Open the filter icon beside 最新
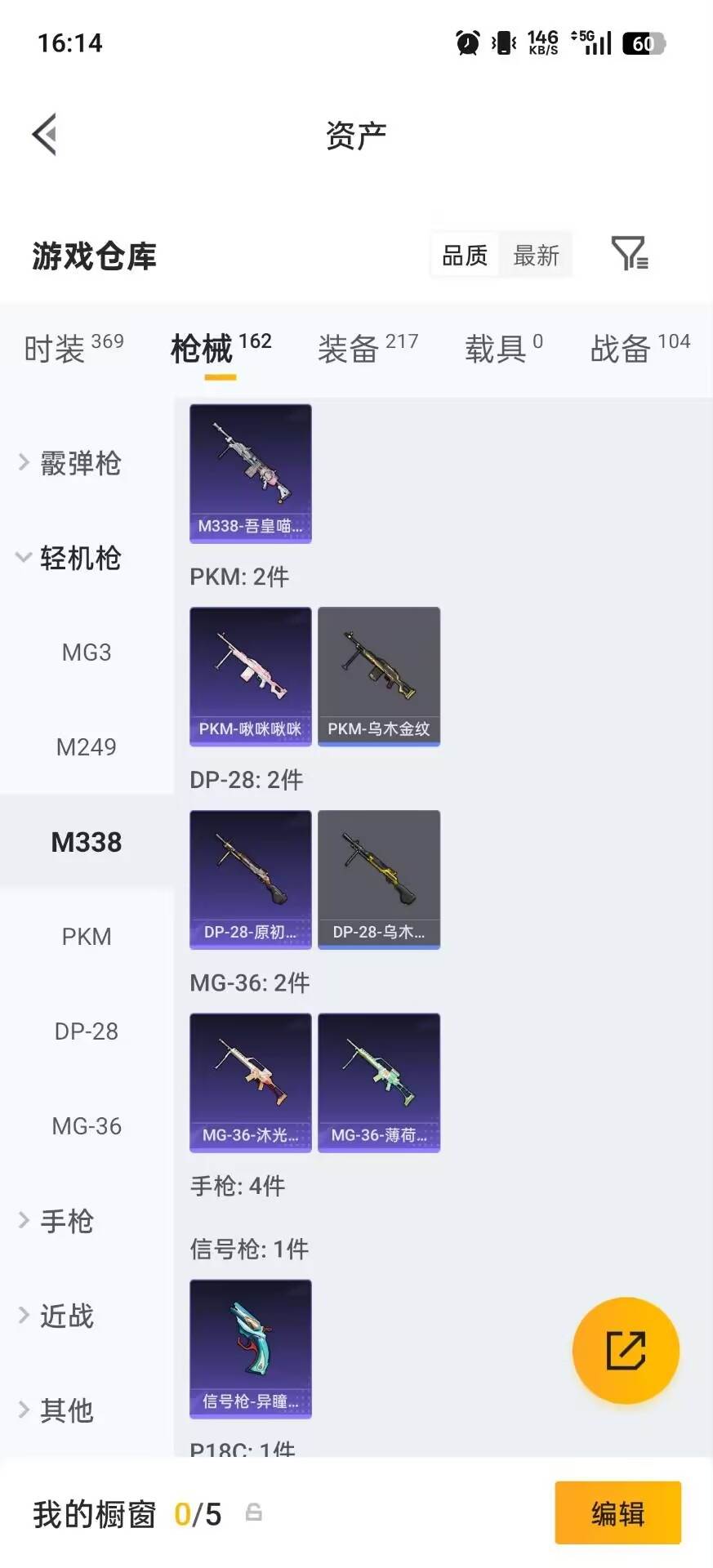This screenshot has height=1568, width=713. 630,254
